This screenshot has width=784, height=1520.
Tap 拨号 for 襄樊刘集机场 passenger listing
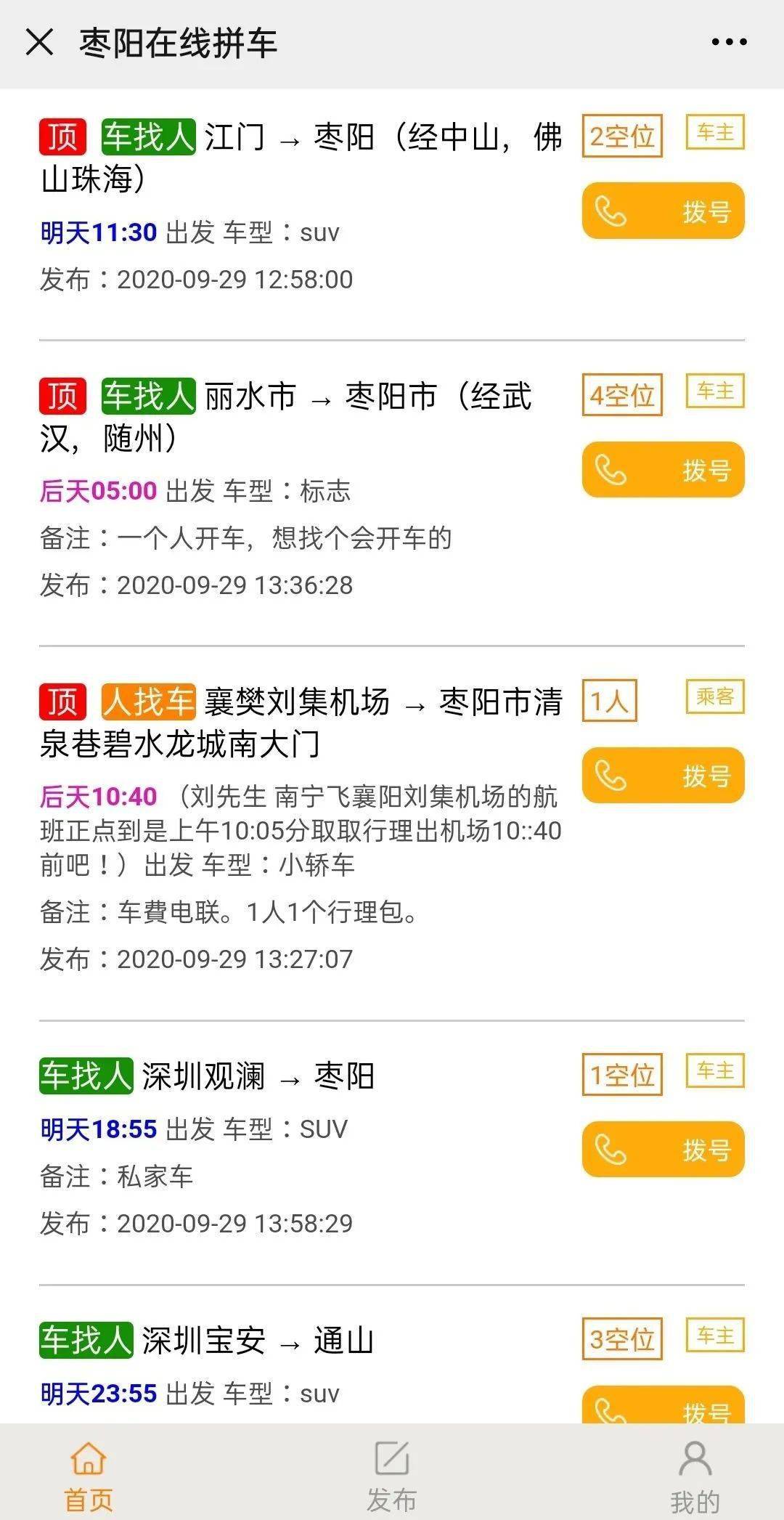click(663, 775)
